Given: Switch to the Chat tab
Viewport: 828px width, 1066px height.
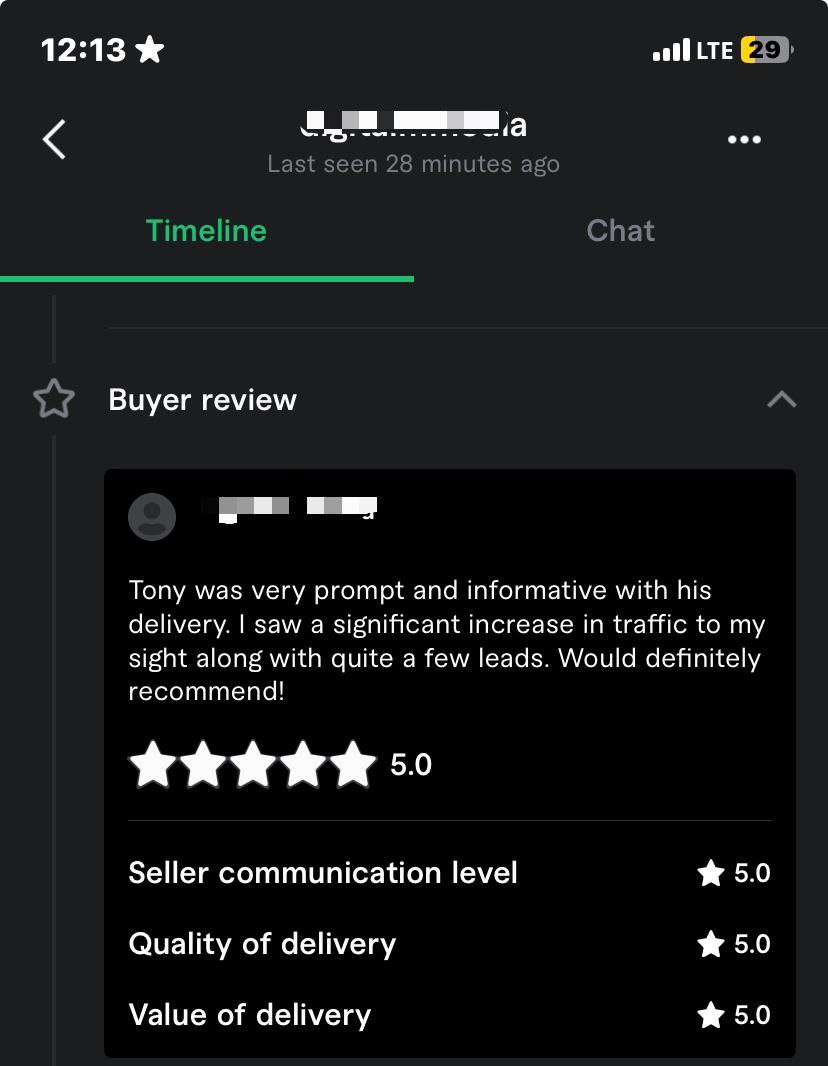Looking at the screenshot, I should coord(620,231).
